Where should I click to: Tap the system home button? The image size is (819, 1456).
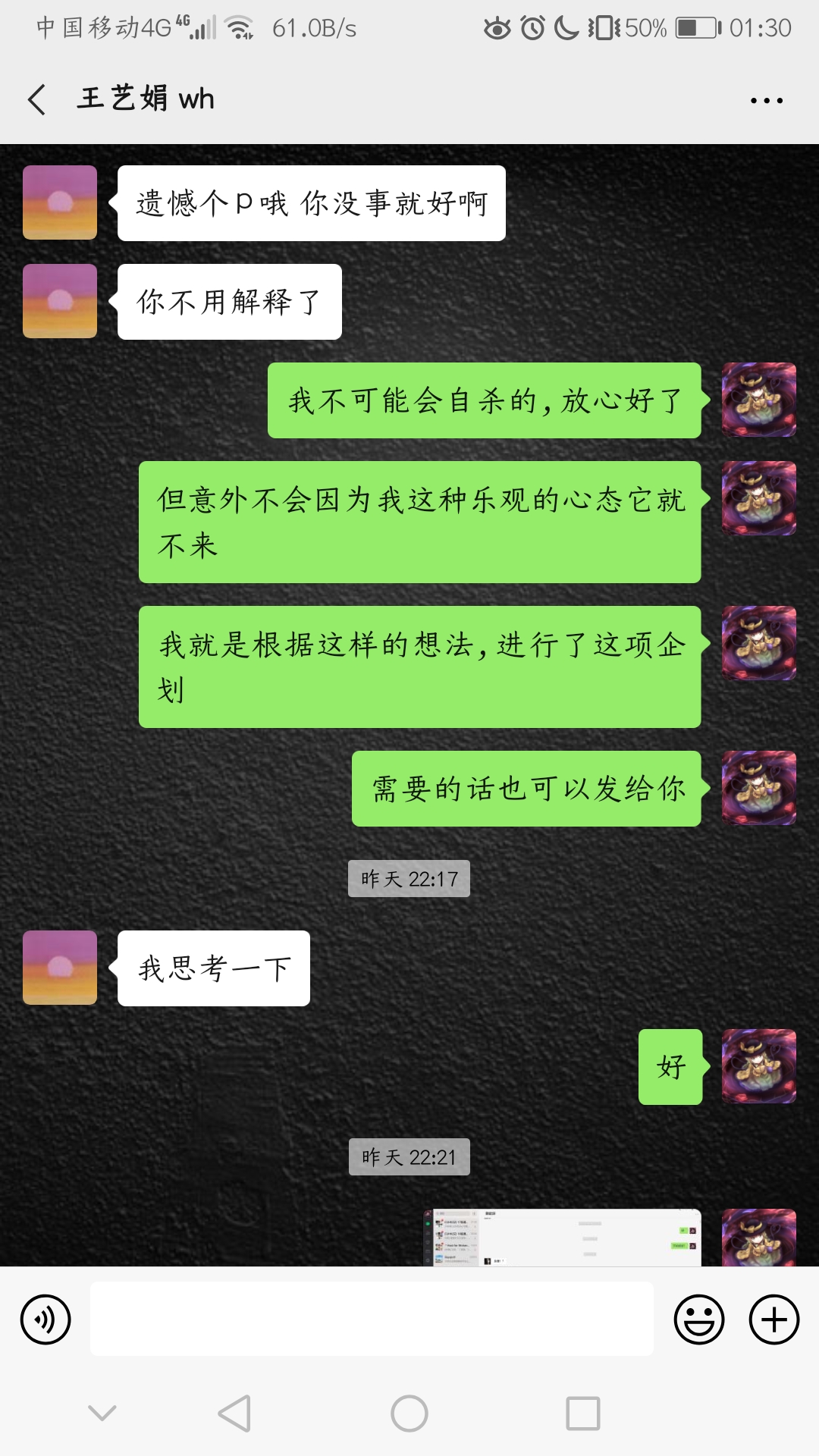(x=409, y=1414)
